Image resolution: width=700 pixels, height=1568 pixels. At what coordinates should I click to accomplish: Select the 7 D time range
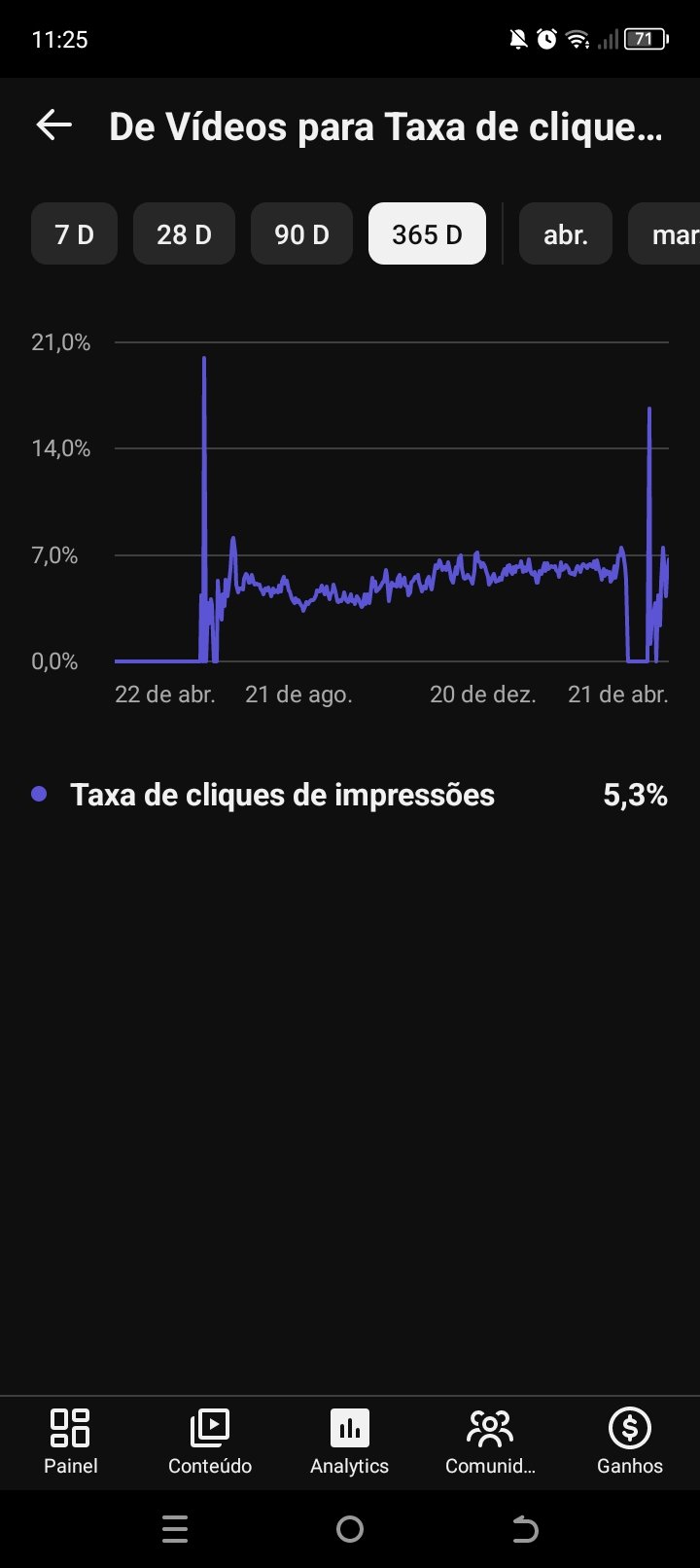pyautogui.click(x=74, y=234)
